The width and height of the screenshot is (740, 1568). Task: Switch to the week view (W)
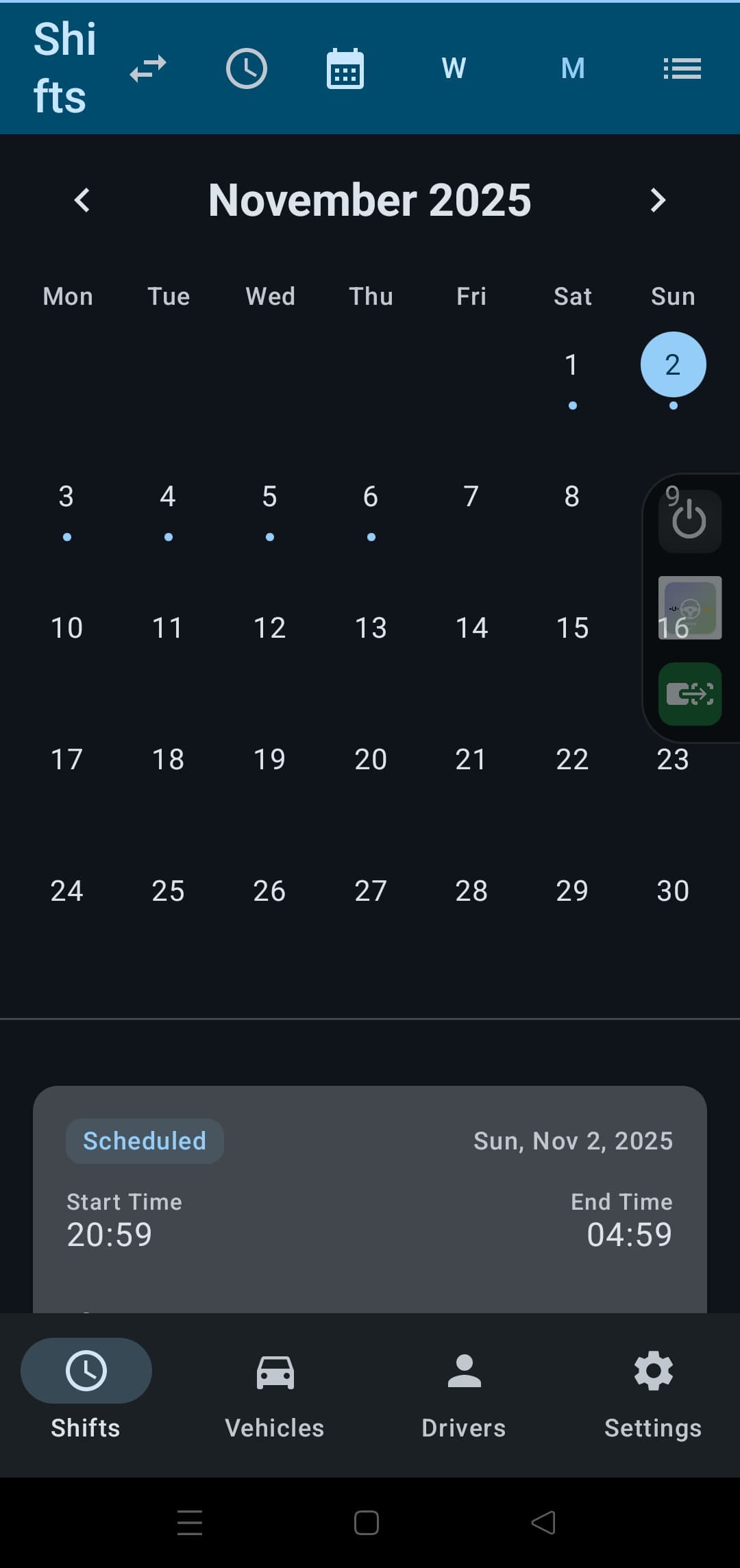454,69
